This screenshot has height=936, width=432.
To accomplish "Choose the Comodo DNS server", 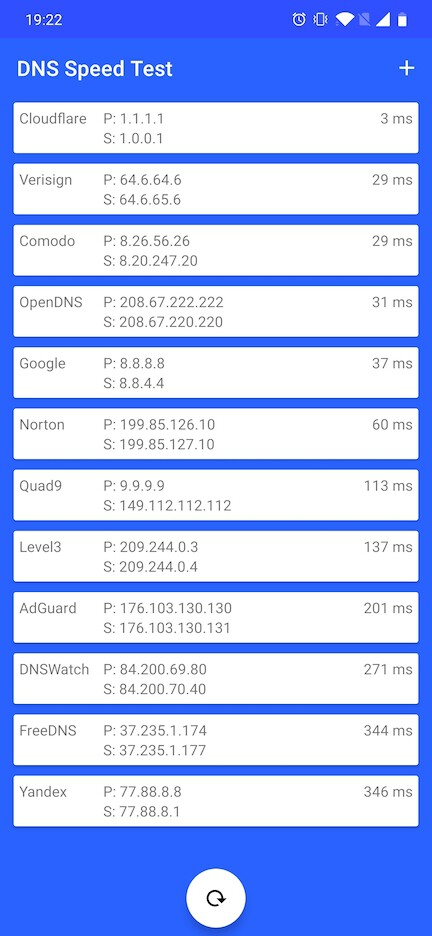I will pyautogui.click(x=216, y=250).
